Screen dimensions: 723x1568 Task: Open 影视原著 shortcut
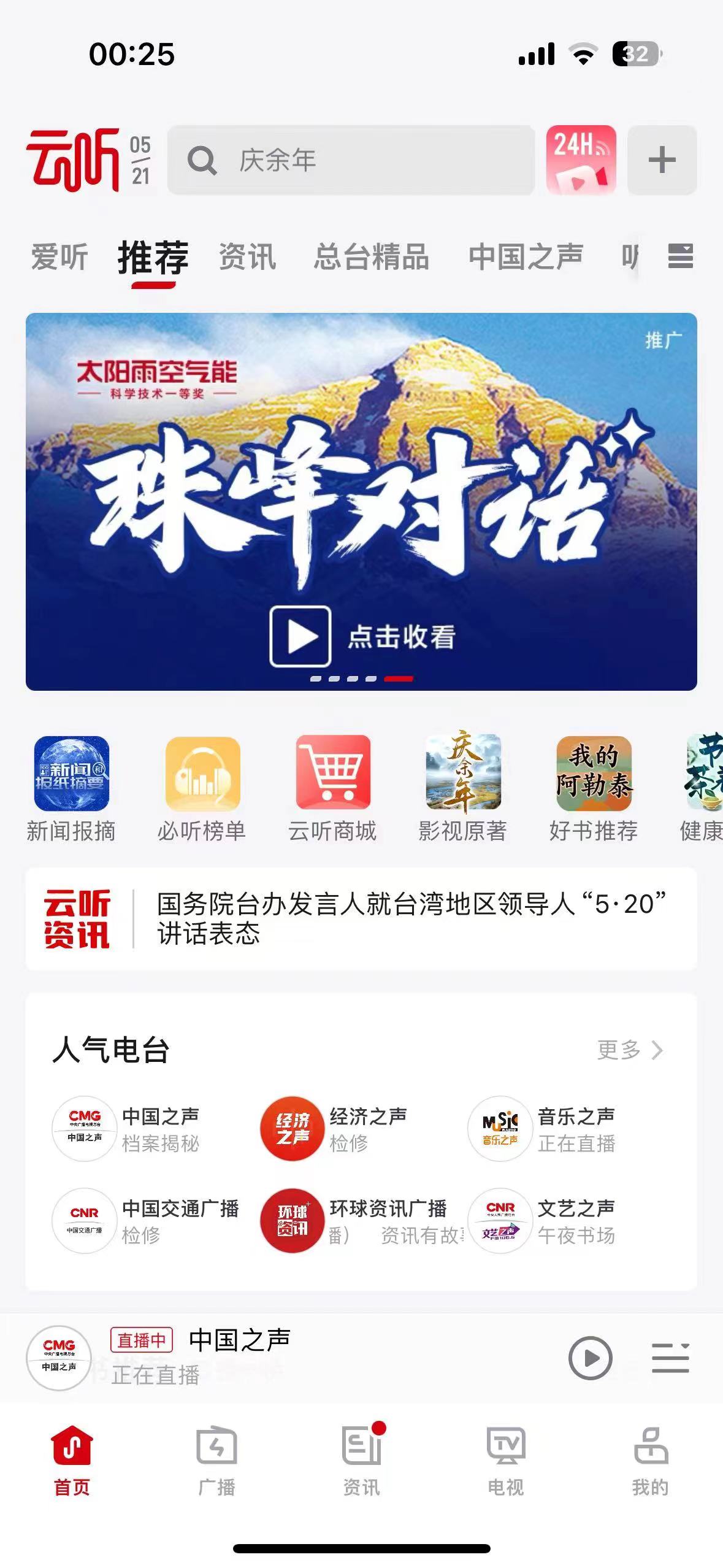click(463, 788)
